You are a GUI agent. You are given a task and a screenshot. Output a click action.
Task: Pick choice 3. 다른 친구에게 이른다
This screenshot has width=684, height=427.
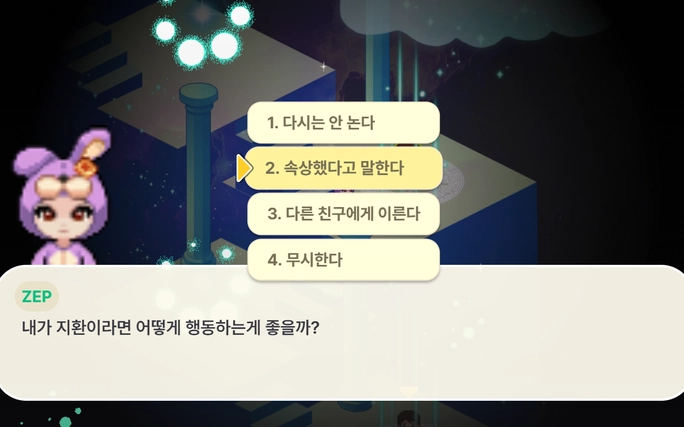(343, 214)
